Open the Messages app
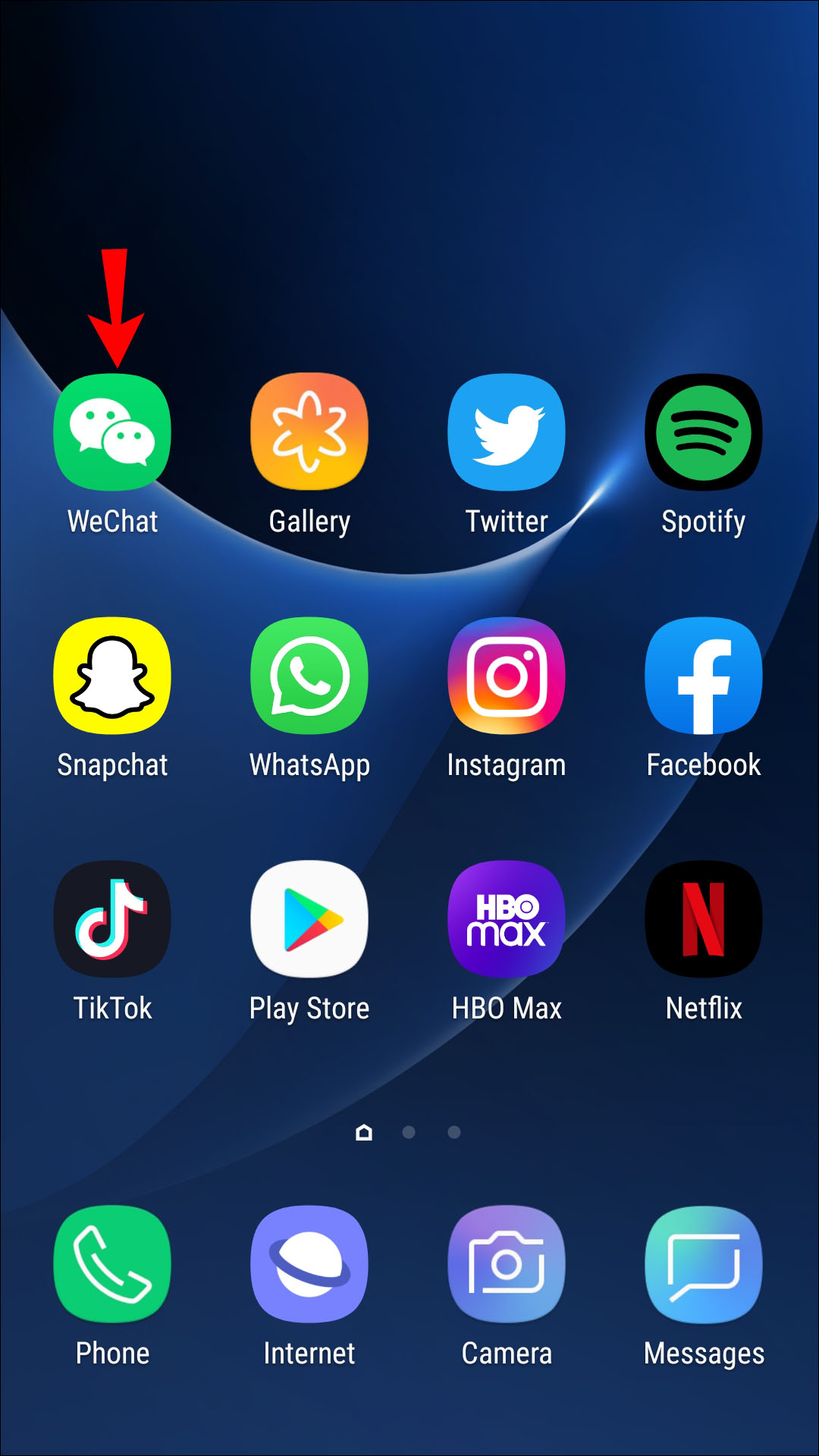Image resolution: width=819 pixels, height=1456 pixels. (704, 1263)
